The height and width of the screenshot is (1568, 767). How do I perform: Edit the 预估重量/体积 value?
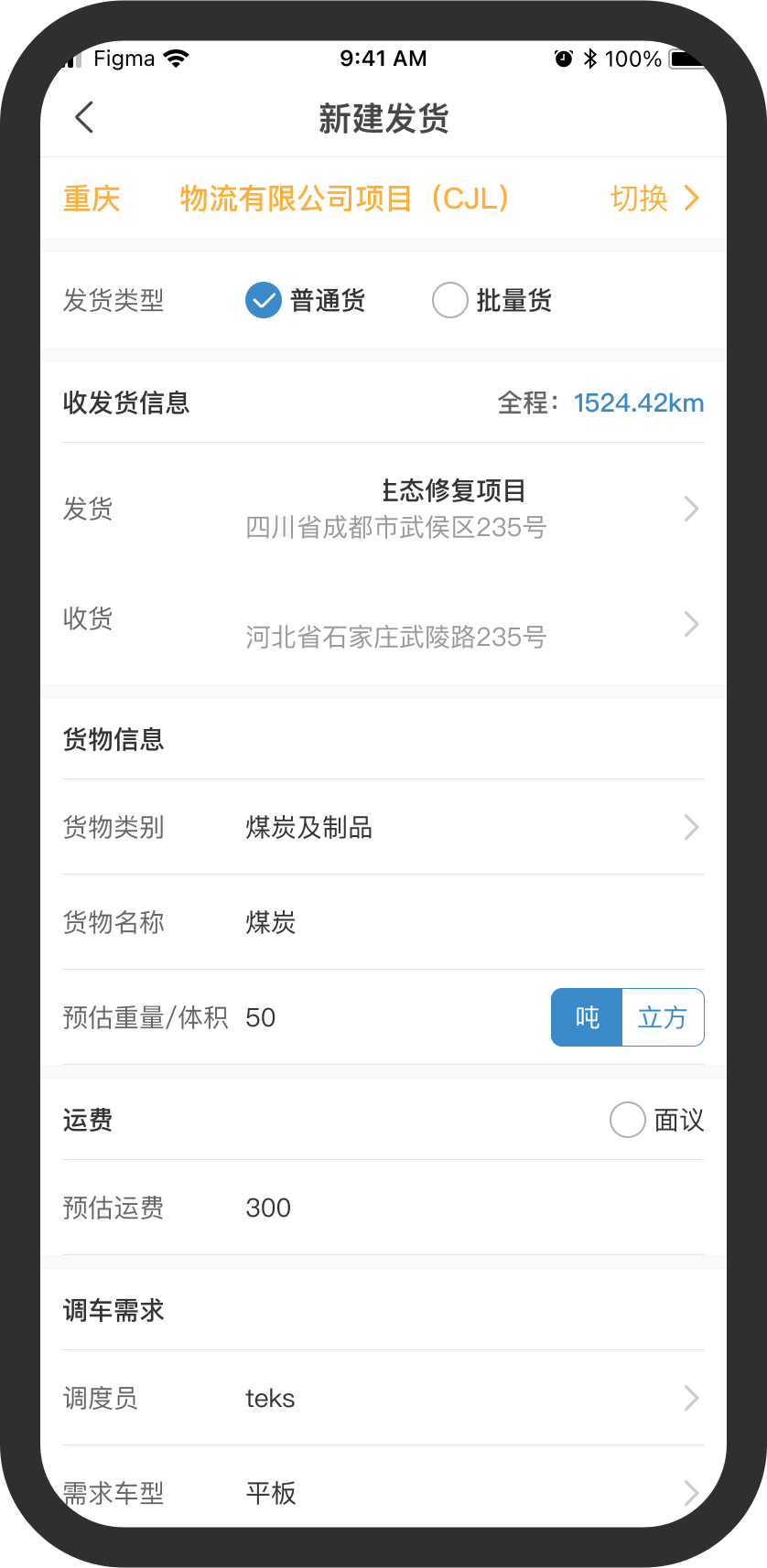[384, 1018]
